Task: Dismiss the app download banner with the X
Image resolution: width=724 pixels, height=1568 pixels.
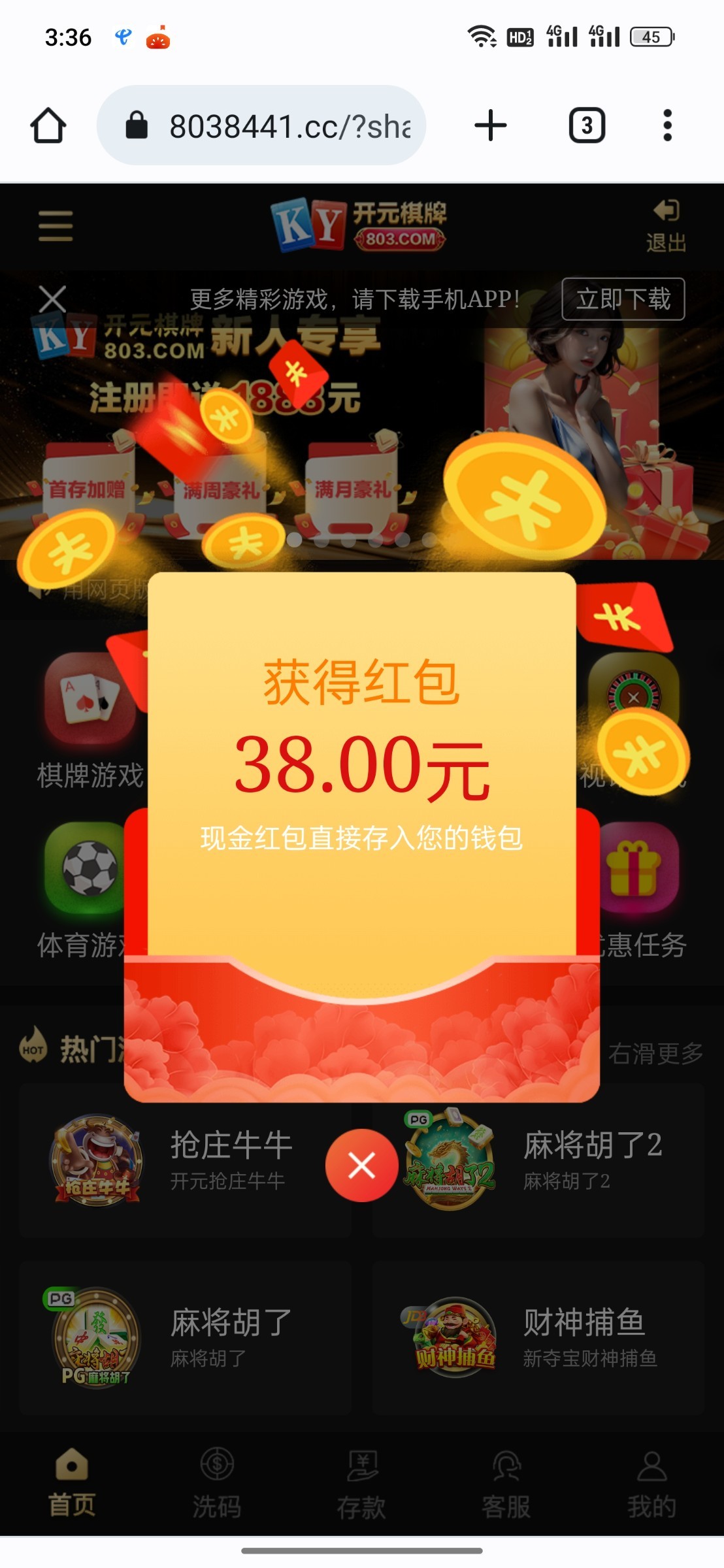Action: coord(52,301)
